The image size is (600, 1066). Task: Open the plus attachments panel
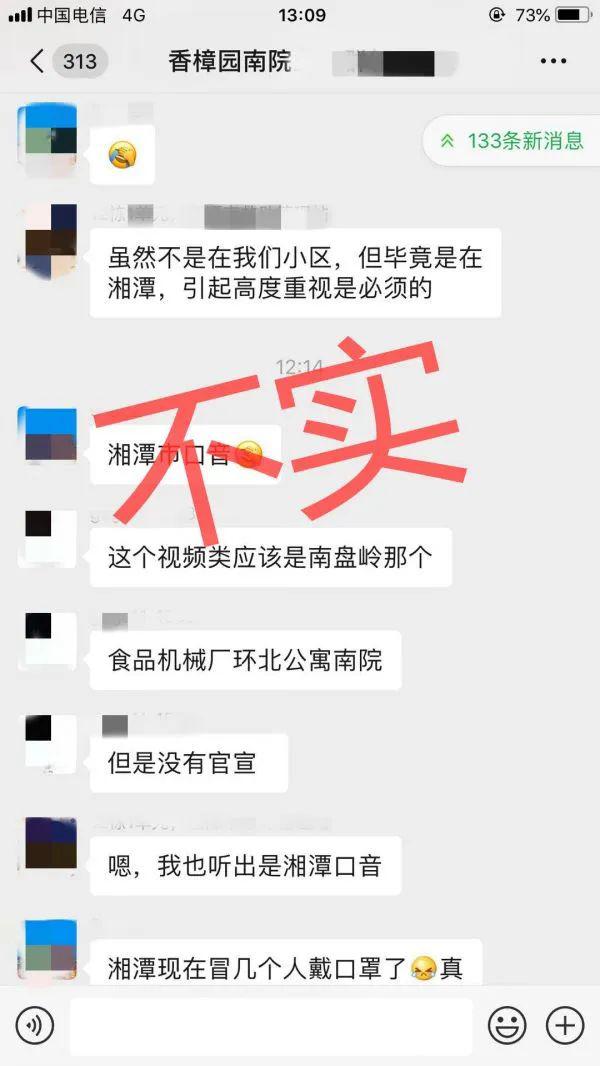(565, 1025)
